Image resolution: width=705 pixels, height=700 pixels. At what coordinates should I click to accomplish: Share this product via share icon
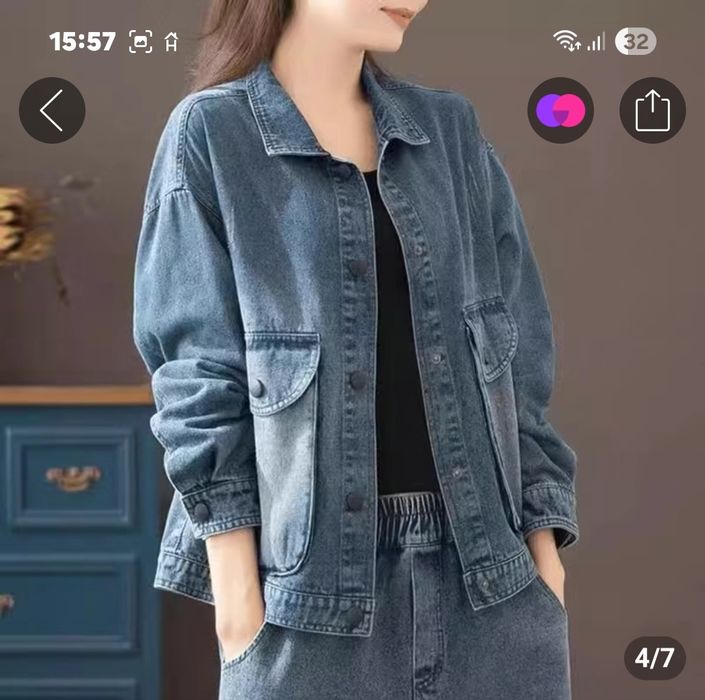click(652, 110)
